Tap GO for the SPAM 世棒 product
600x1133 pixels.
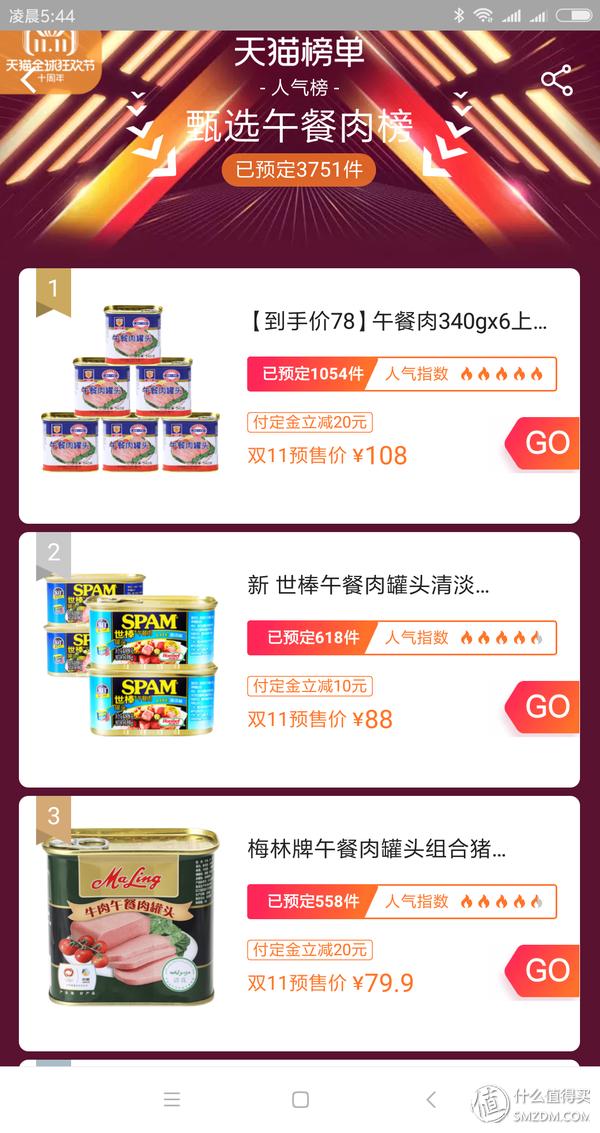545,707
